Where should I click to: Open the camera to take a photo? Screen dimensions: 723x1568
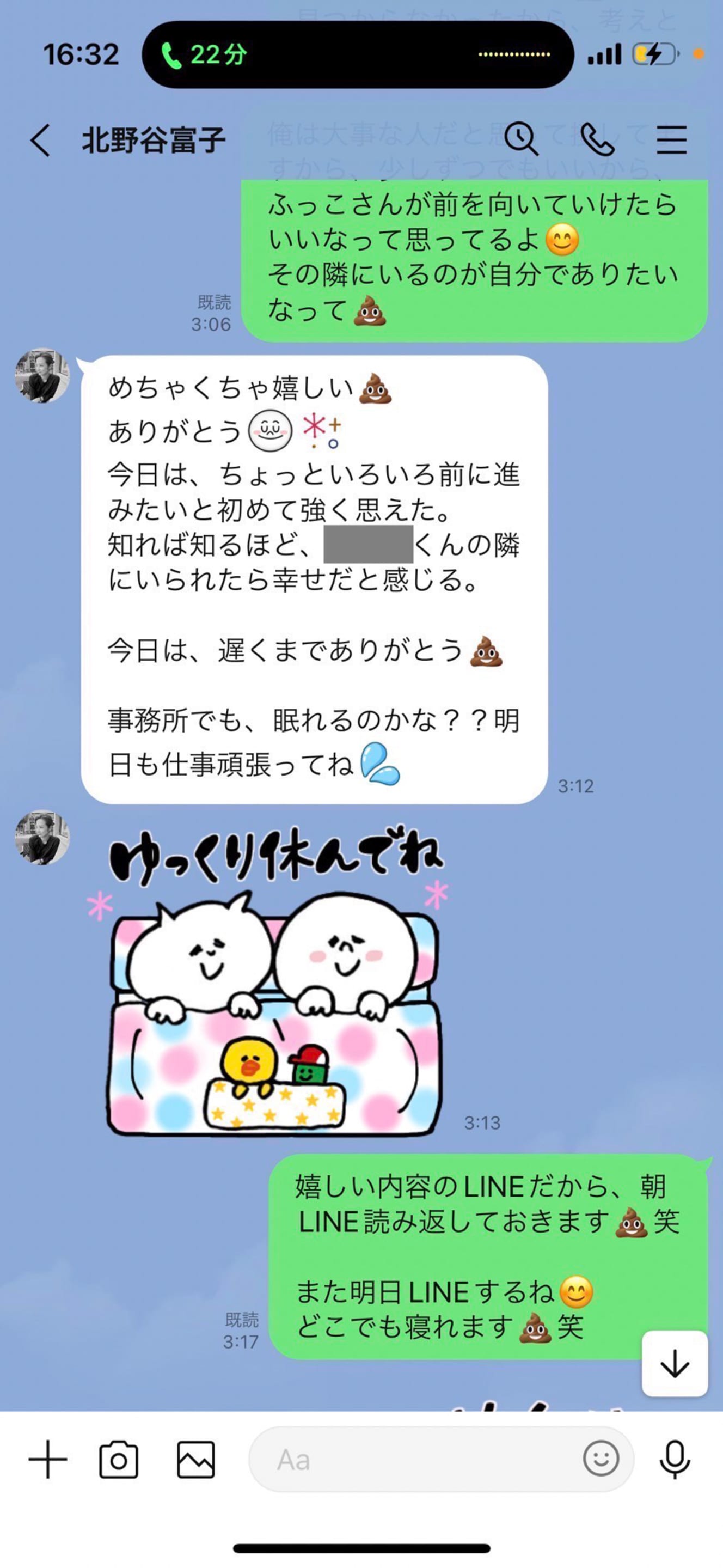tap(119, 1460)
